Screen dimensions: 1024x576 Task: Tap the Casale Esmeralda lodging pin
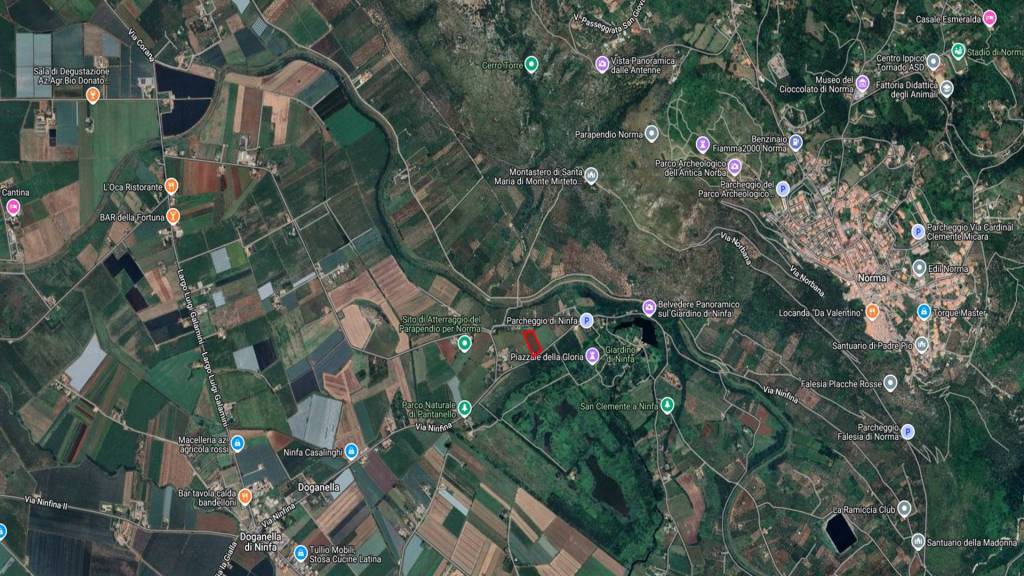pos(989,18)
